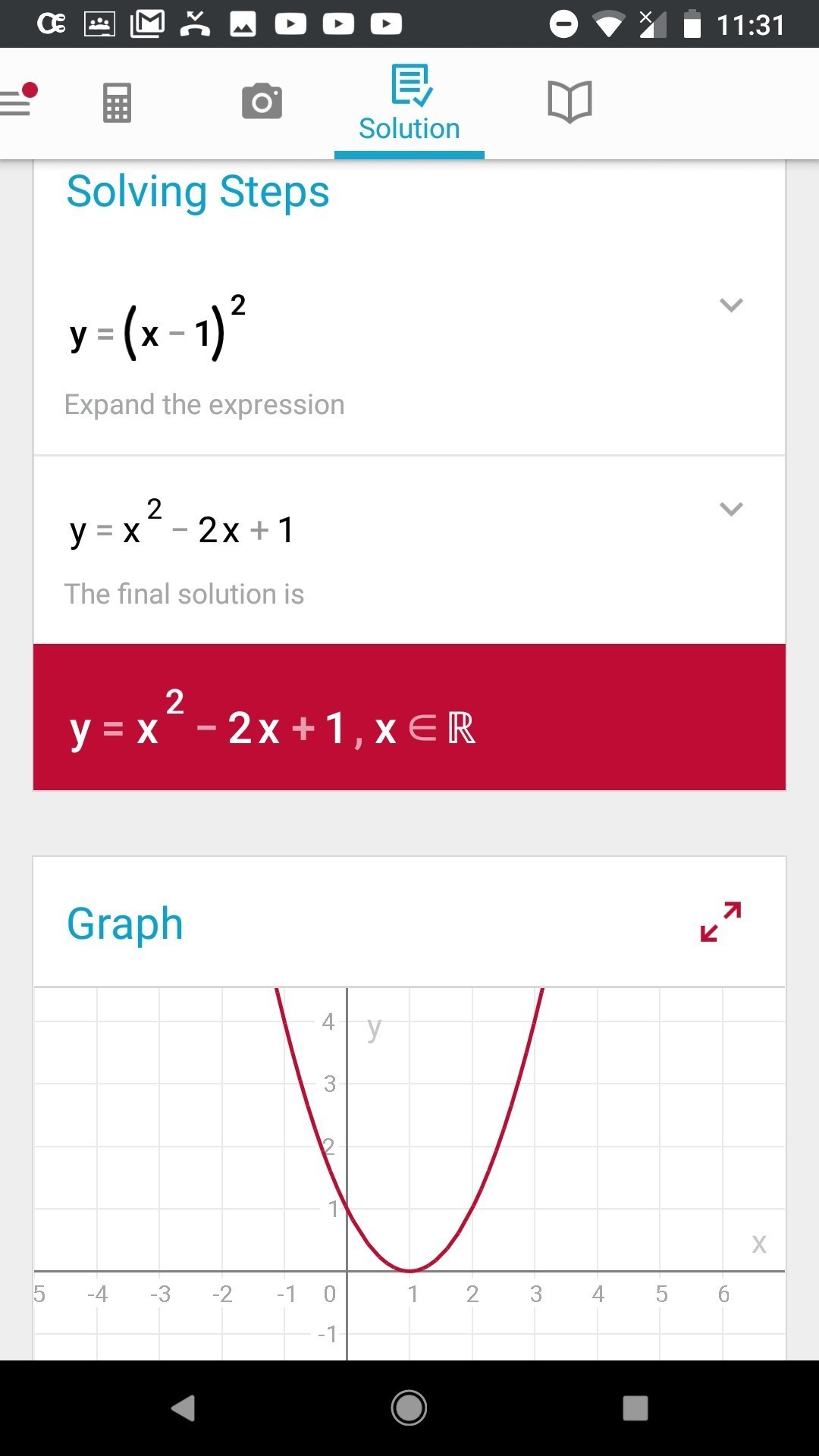Open the book history tab
The image size is (819, 1456).
[570, 102]
